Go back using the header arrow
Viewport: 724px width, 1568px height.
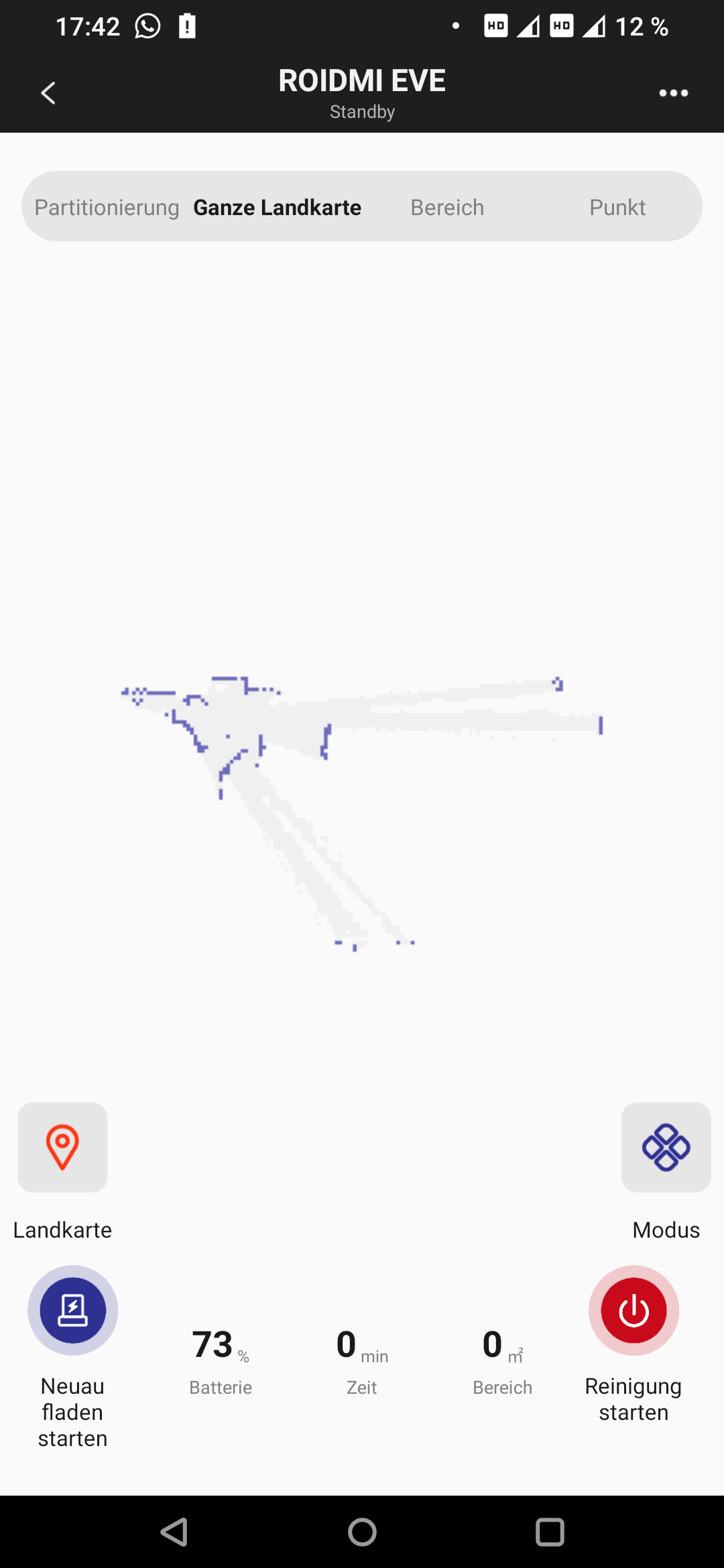coord(48,93)
